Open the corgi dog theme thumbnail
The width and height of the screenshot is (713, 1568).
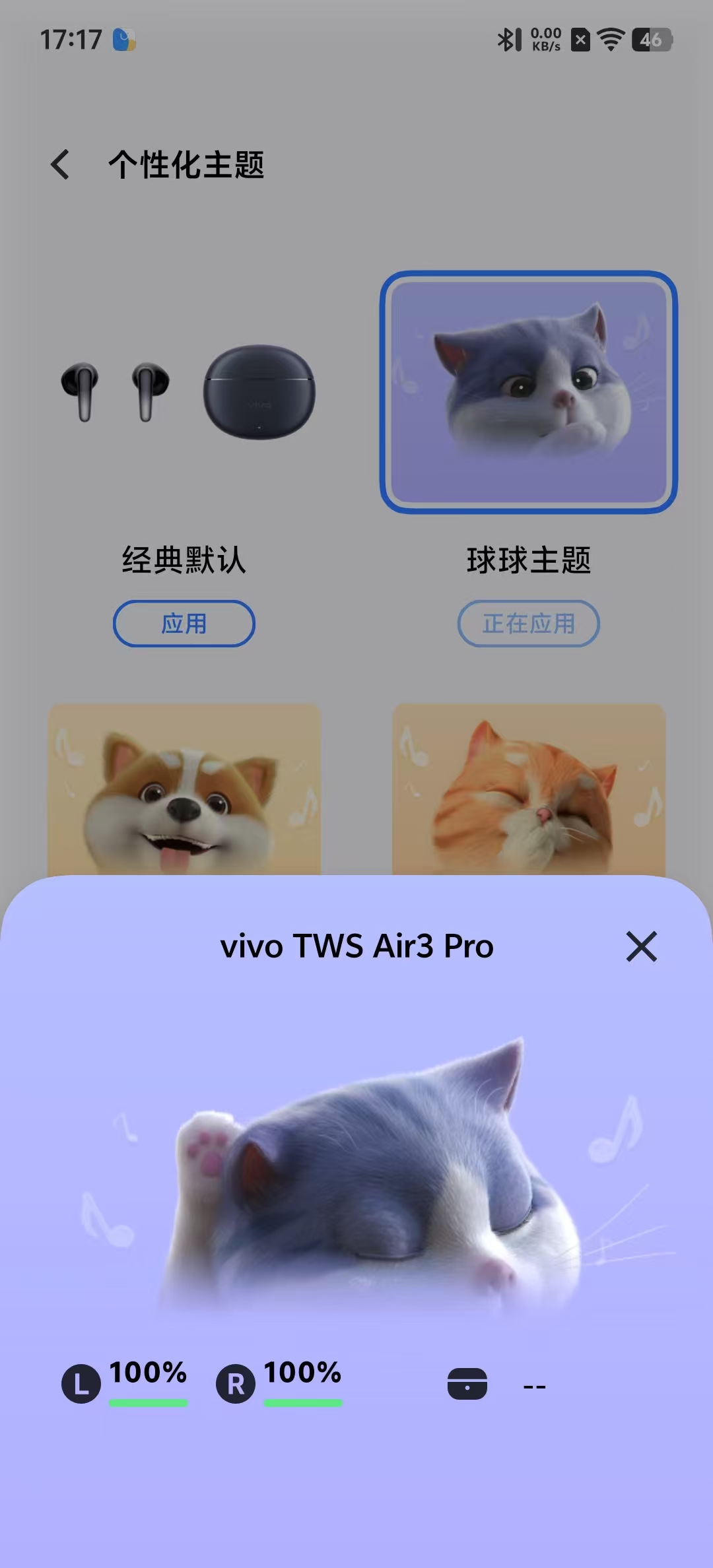[x=184, y=789]
